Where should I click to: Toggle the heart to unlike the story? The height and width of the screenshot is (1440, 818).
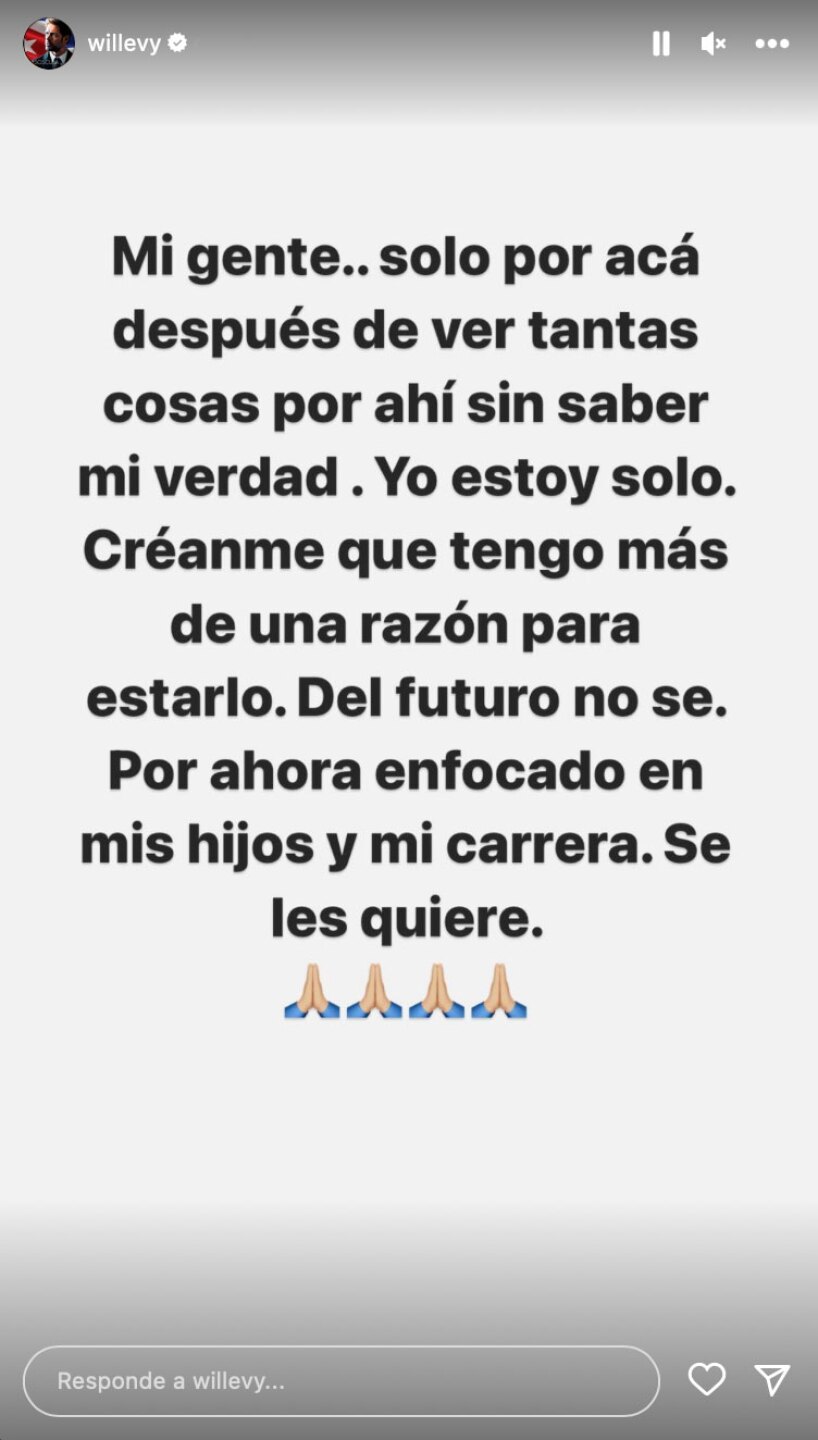707,1379
